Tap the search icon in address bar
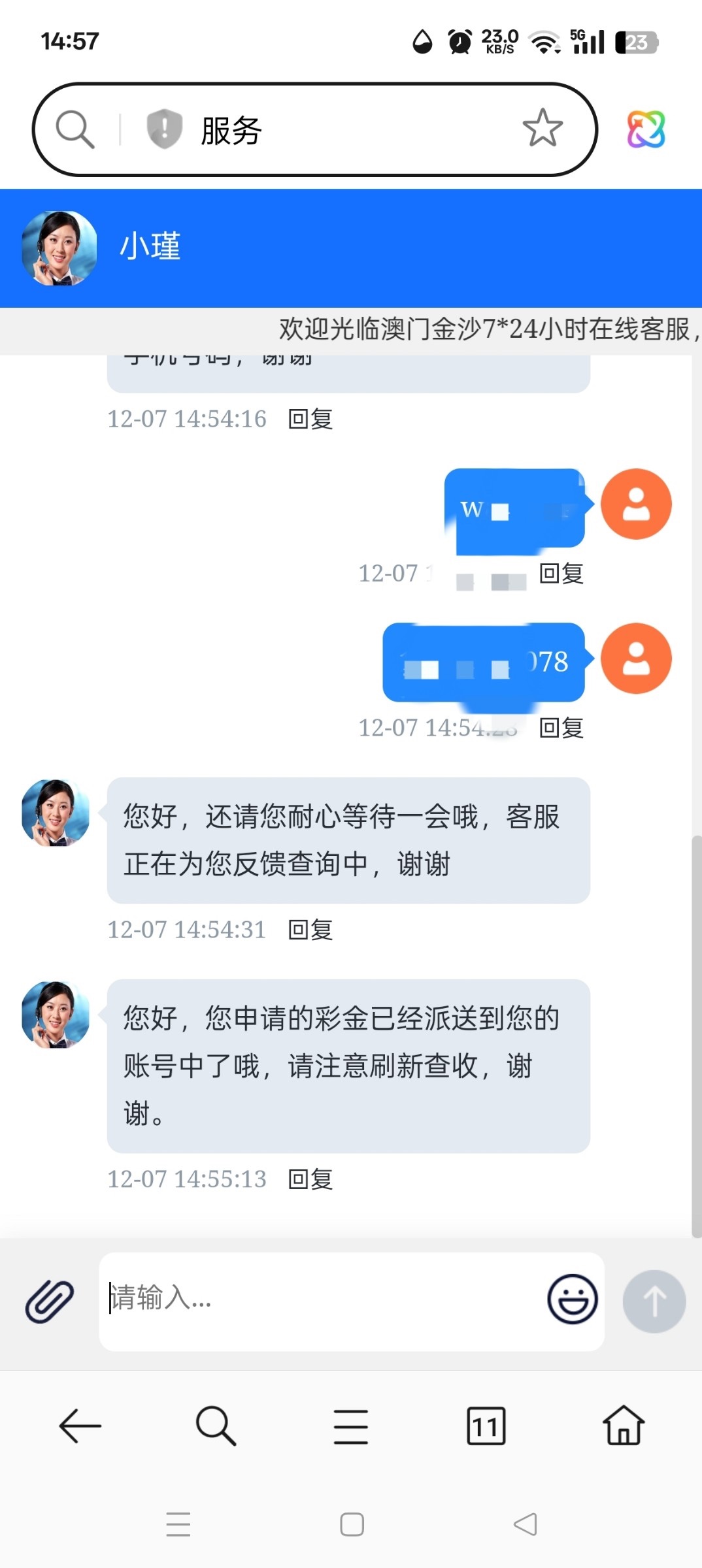The height and width of the screenshot is (1568, 702). pos(75,129)
